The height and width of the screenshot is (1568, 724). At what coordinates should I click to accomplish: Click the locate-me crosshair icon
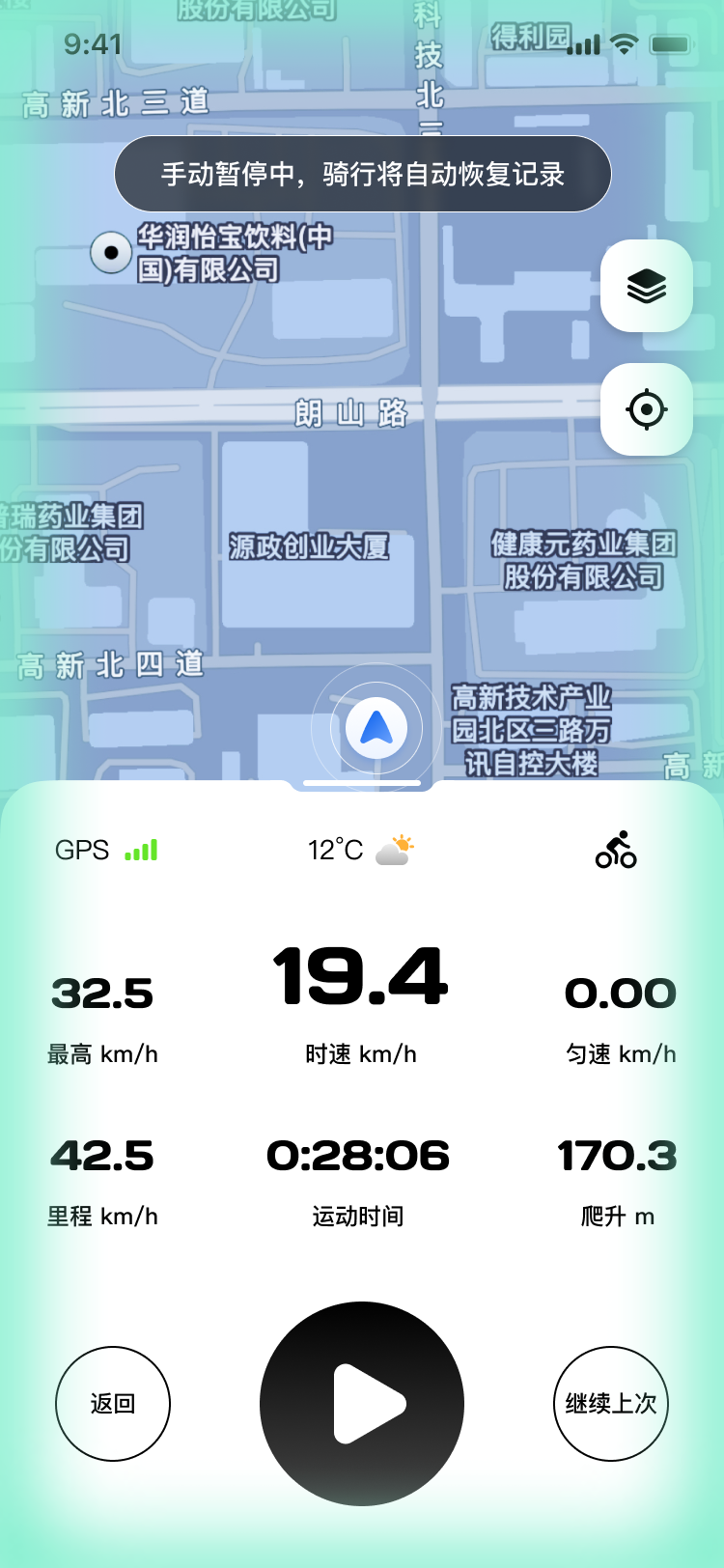click(646, 409)
